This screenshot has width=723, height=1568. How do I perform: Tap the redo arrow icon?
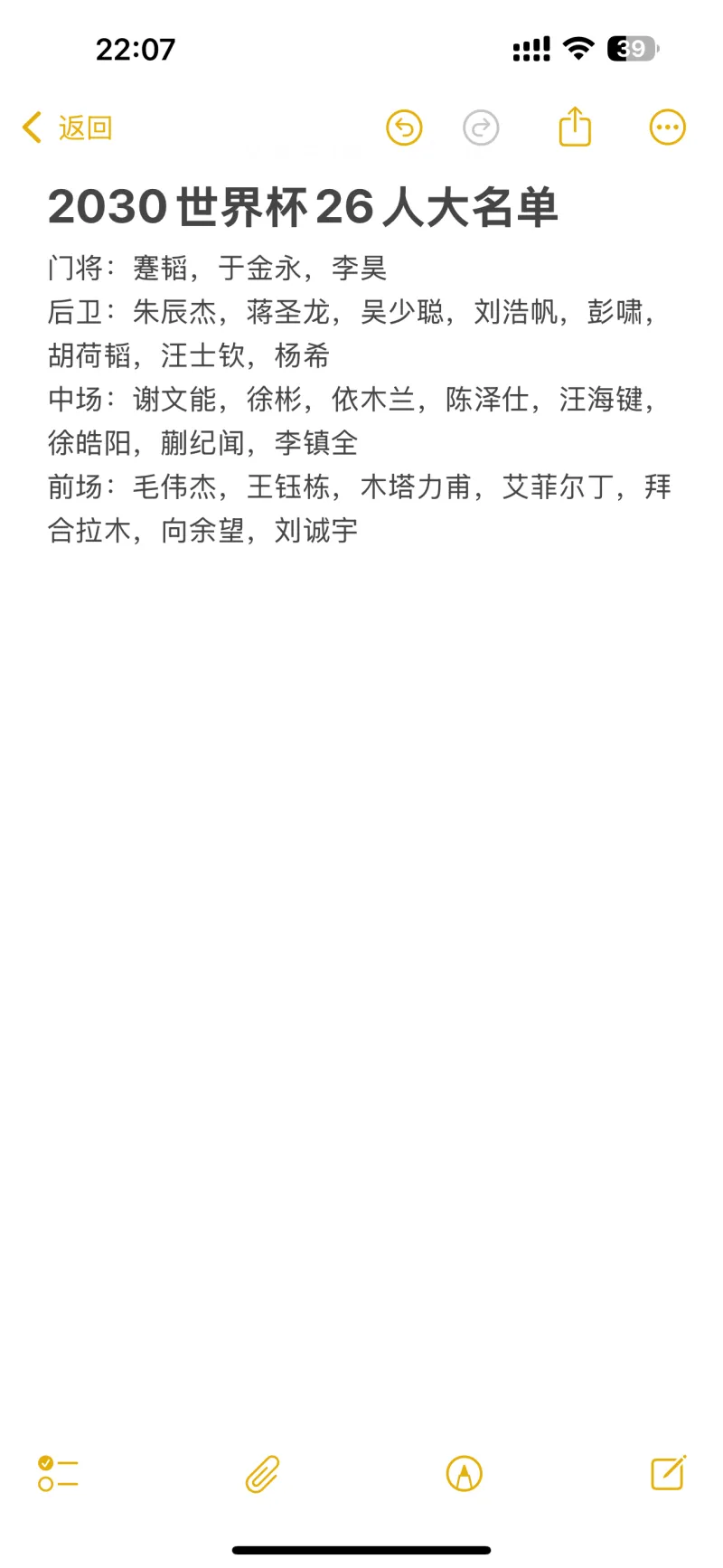click(x=481, y=128)
